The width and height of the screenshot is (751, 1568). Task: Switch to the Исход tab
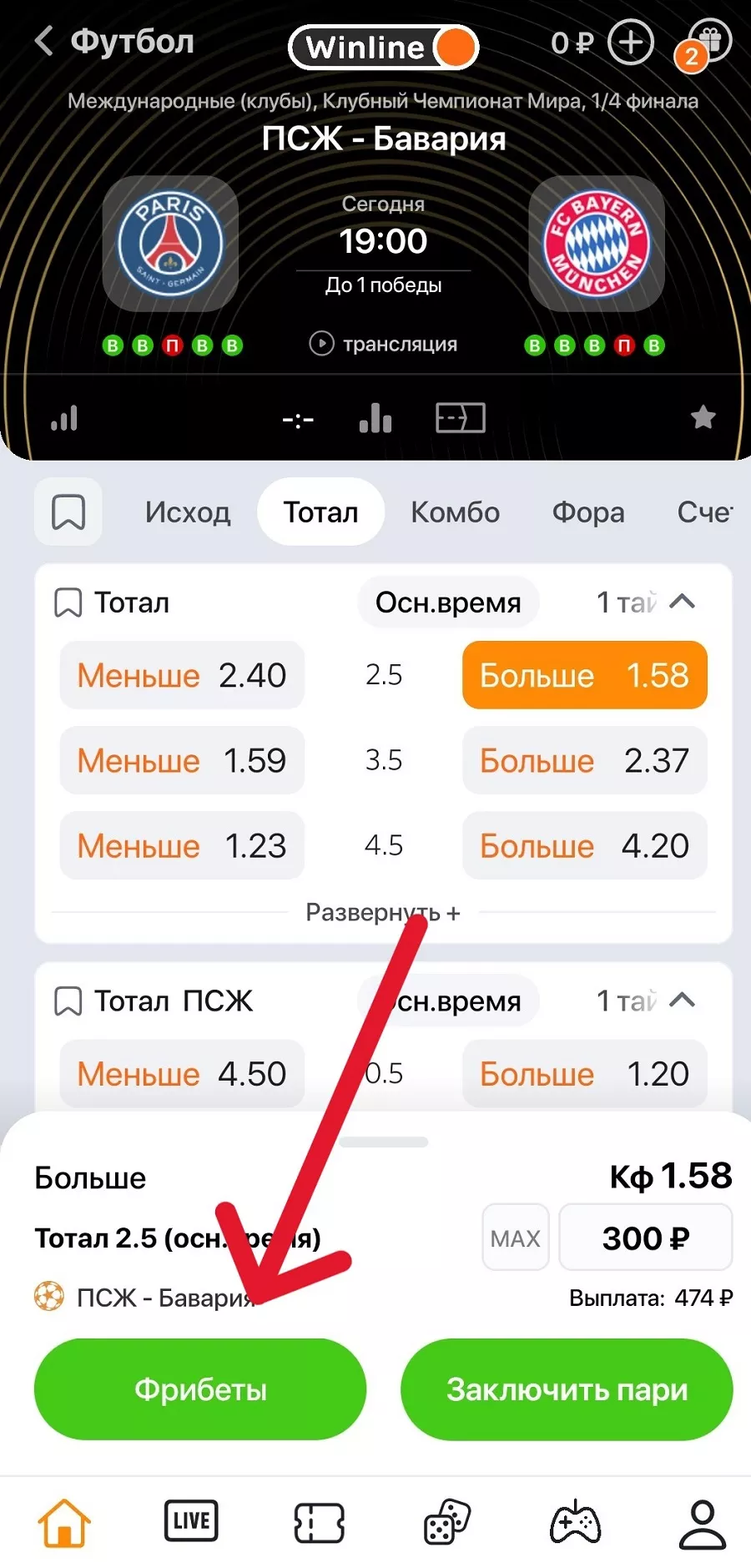188,512
